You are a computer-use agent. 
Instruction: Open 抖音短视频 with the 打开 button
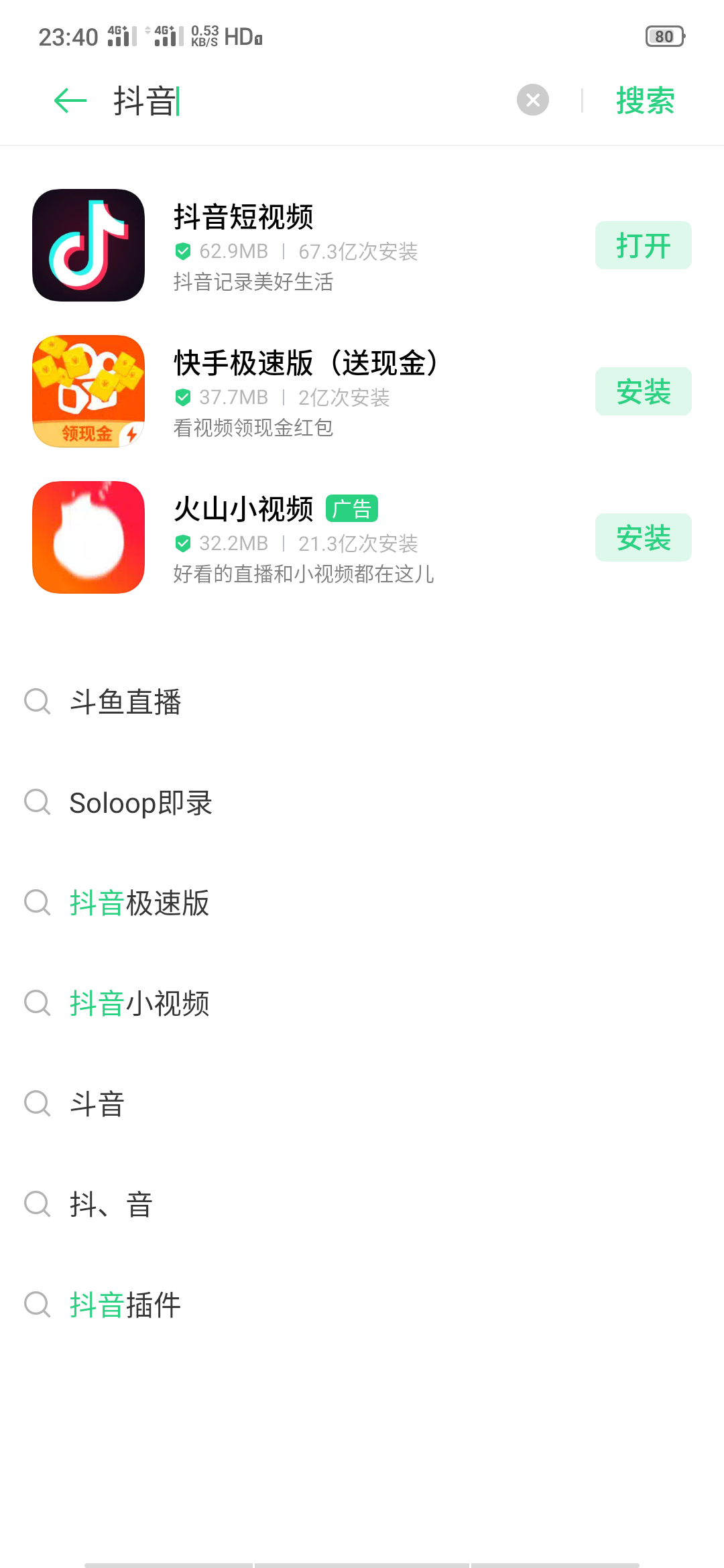pos(644,245)
